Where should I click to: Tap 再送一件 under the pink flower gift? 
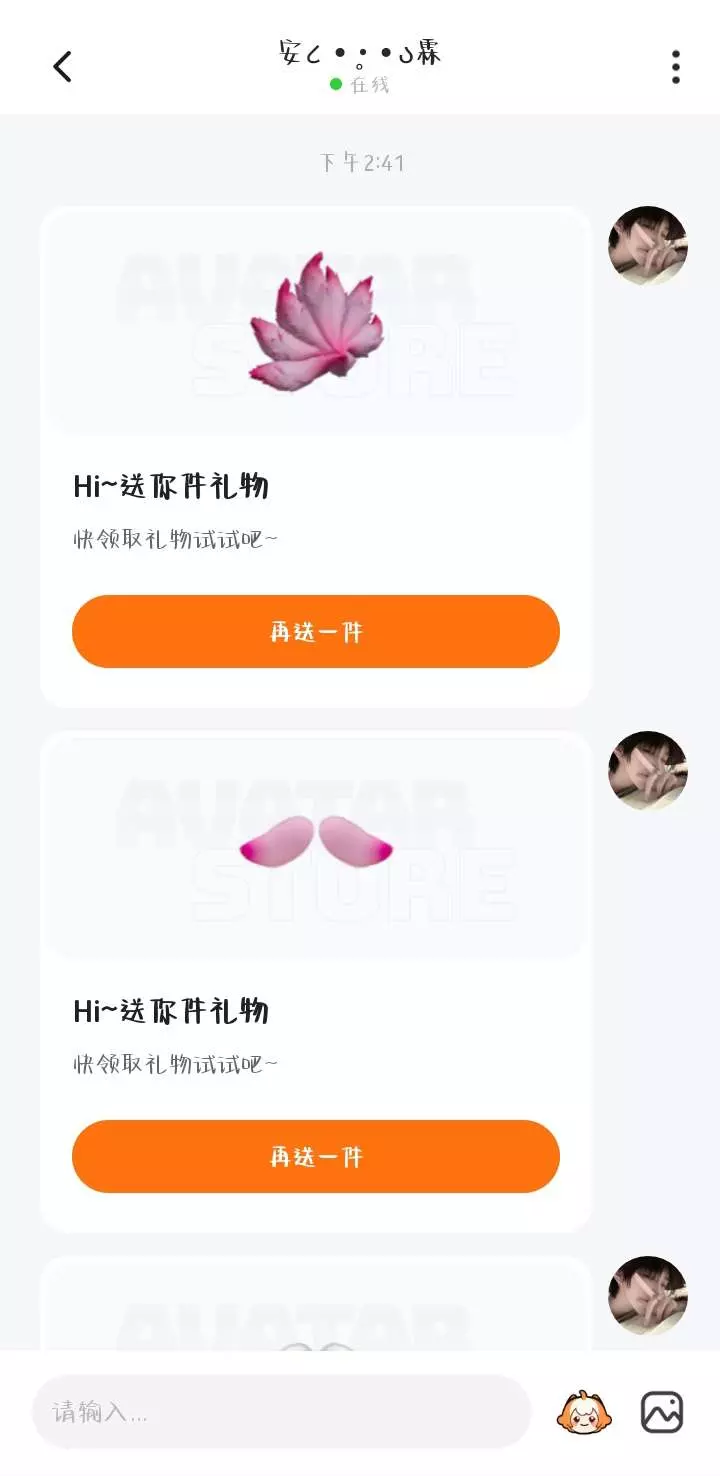[316, 632]
